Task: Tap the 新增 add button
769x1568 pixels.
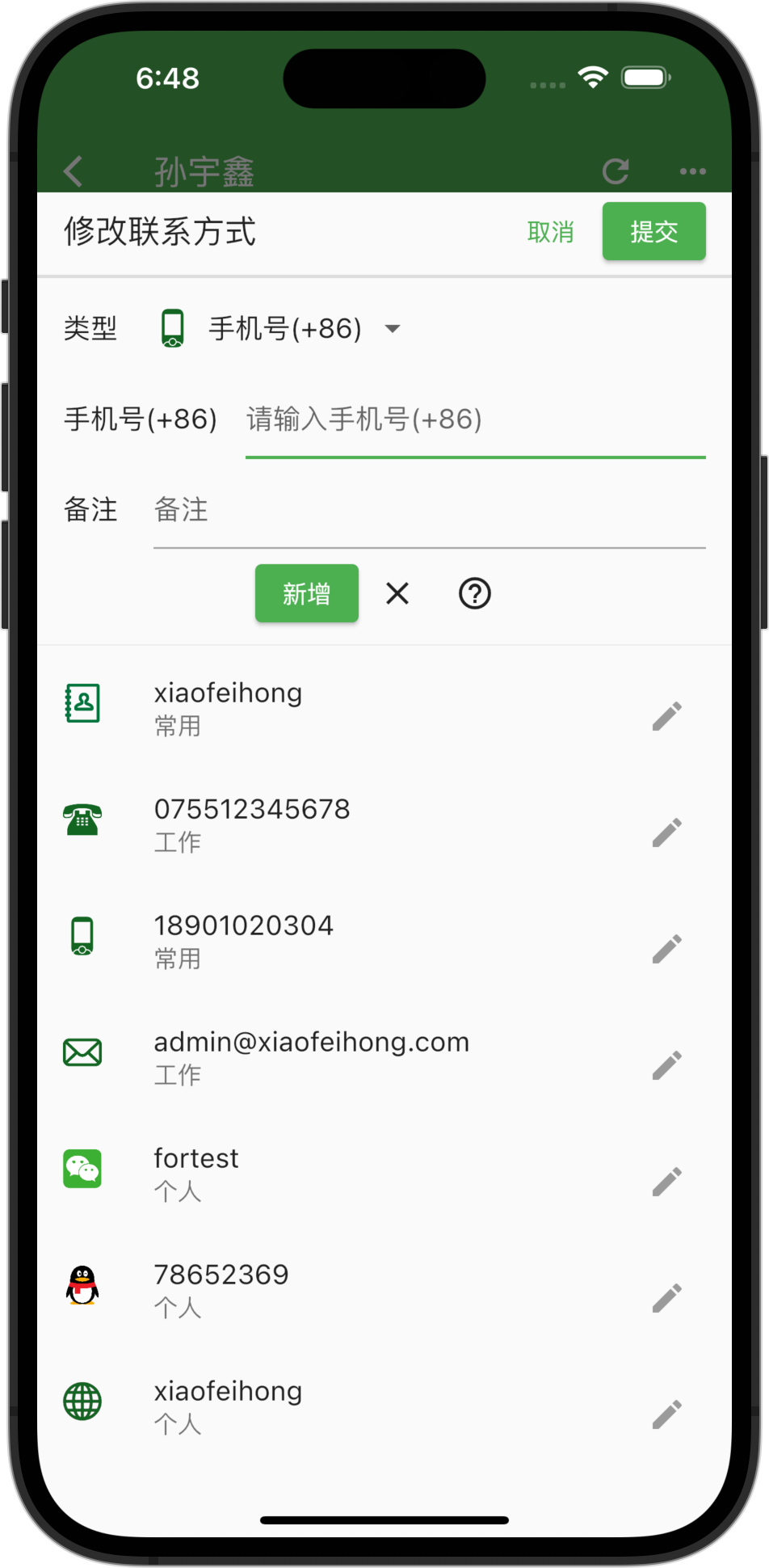Action: (306, 594)
